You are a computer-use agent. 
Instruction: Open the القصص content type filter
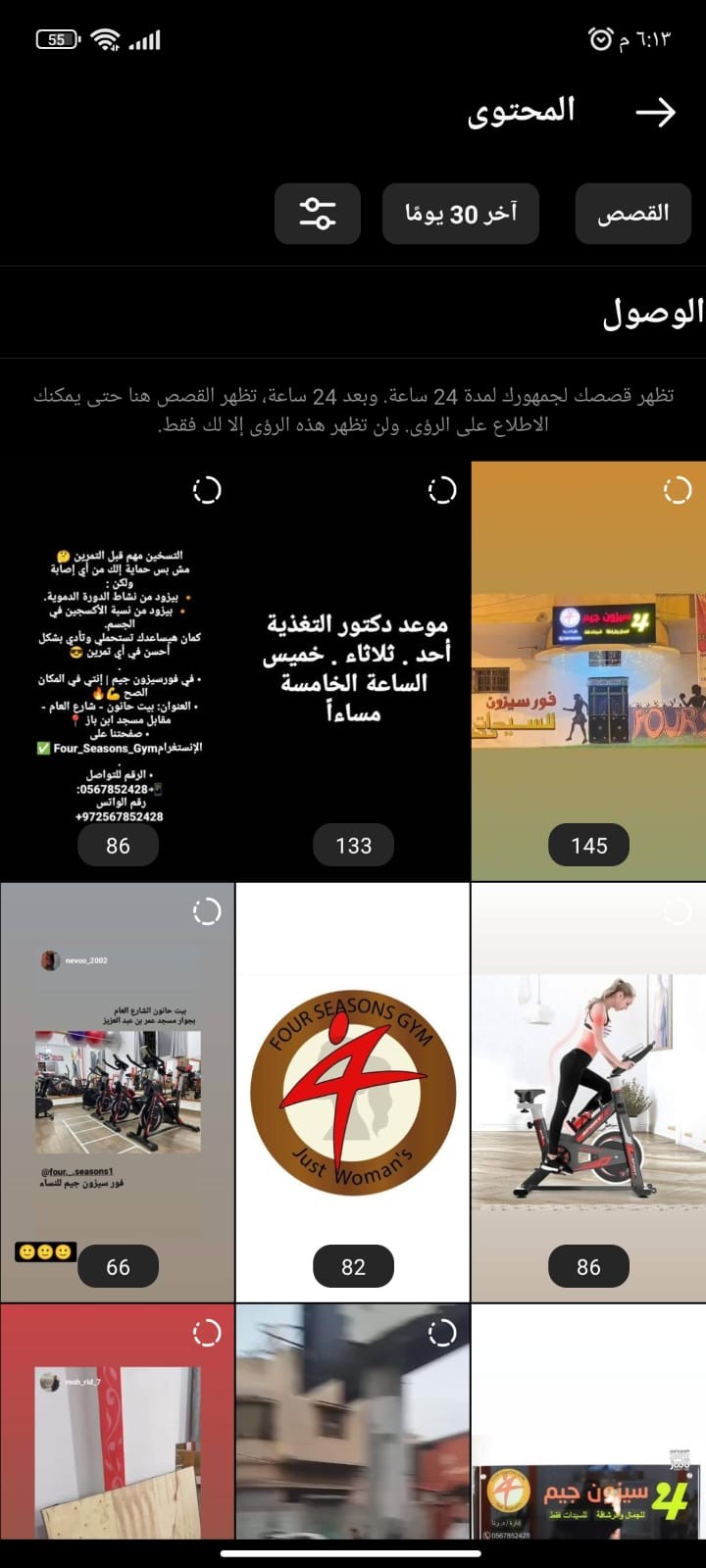[633, 214]
